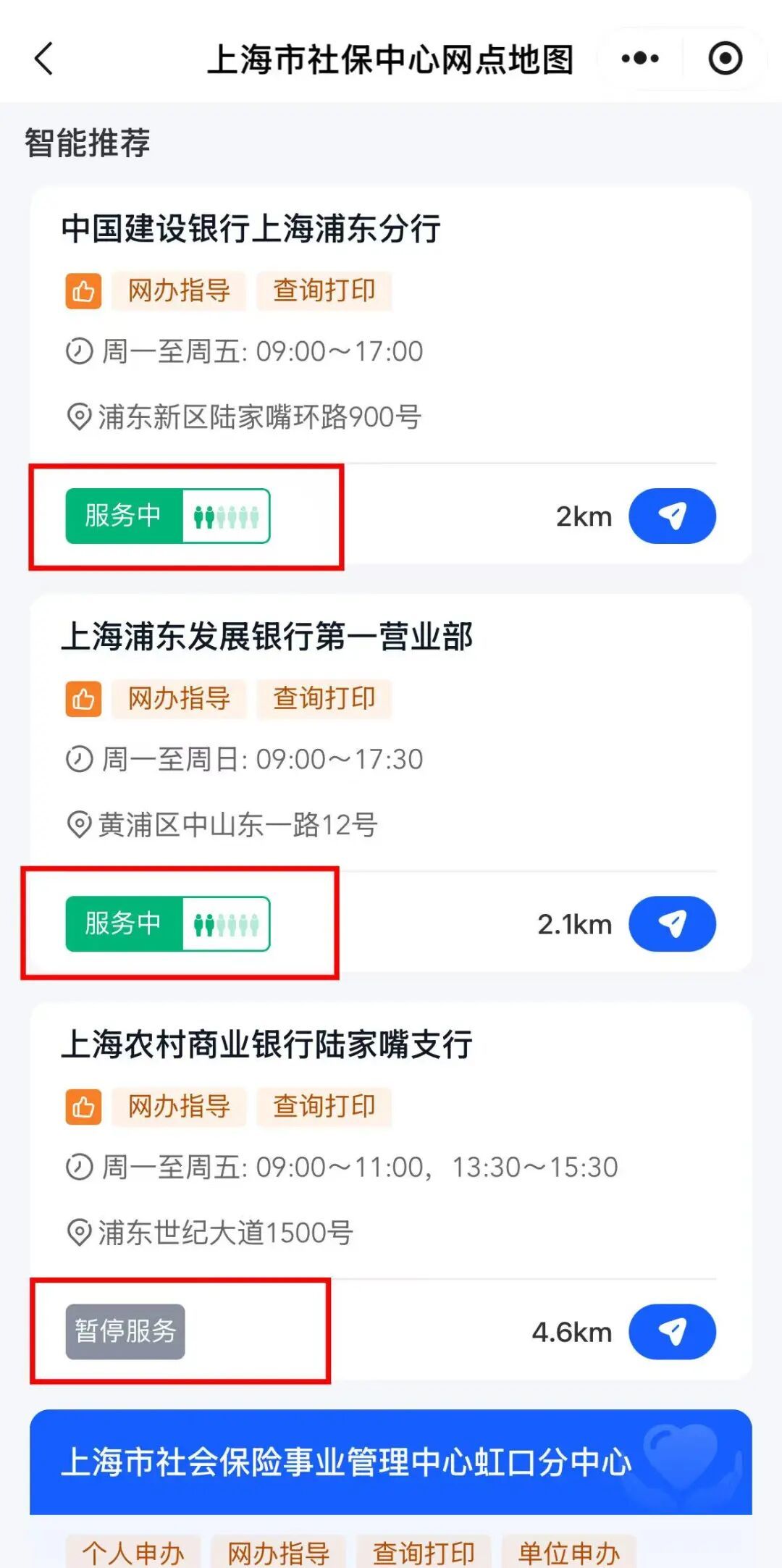Viewport: 782px width, 1568px height.
Task: Open the 中国建设银行上海浦东分行 card
Action: tap(251, 229)
